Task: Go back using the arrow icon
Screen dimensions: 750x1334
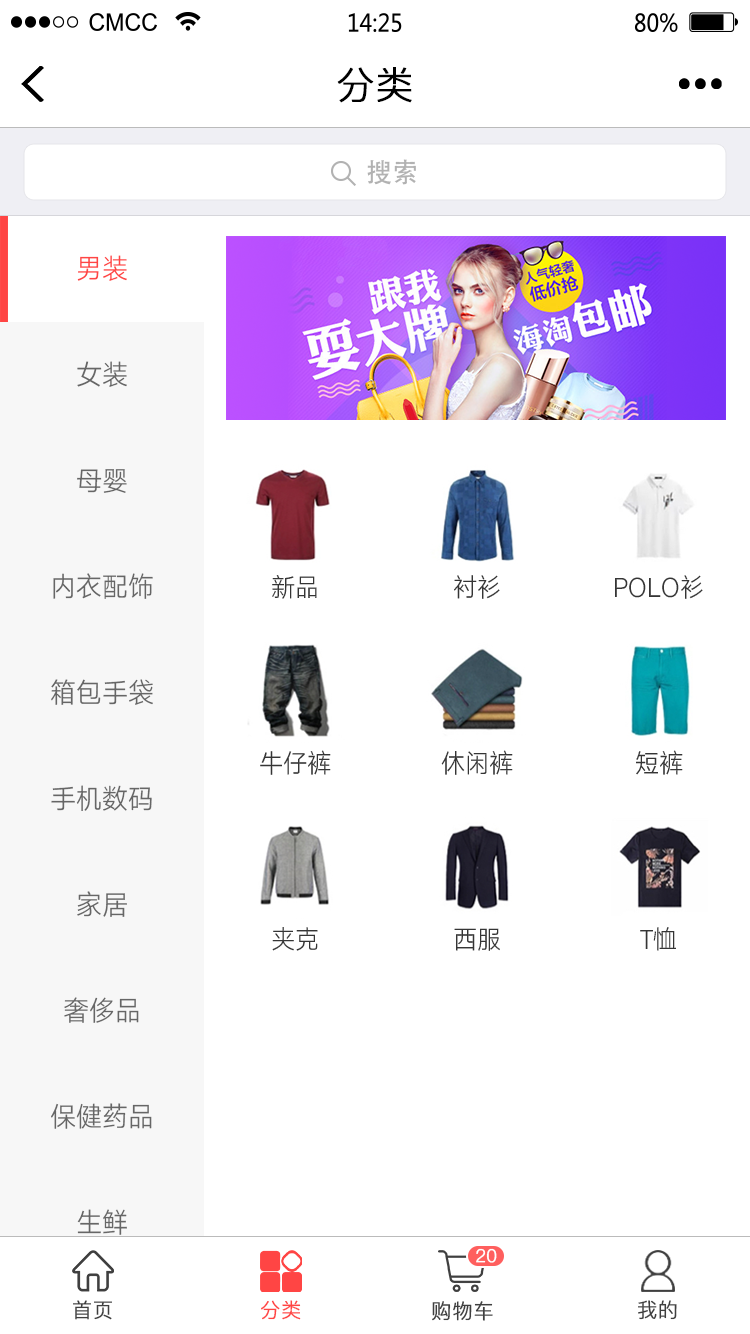Action: 34,84
